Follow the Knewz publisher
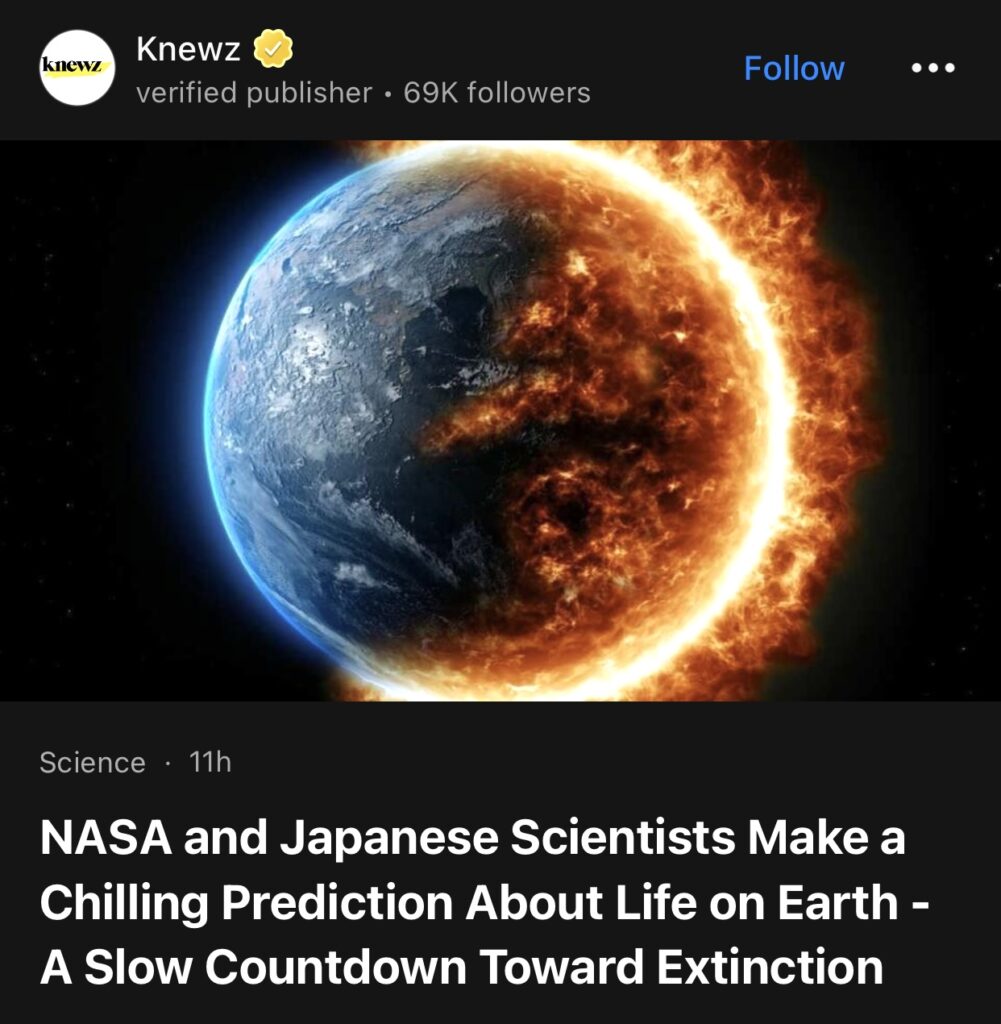The height and width of the screenshot is (1024, 1001). 794,68
